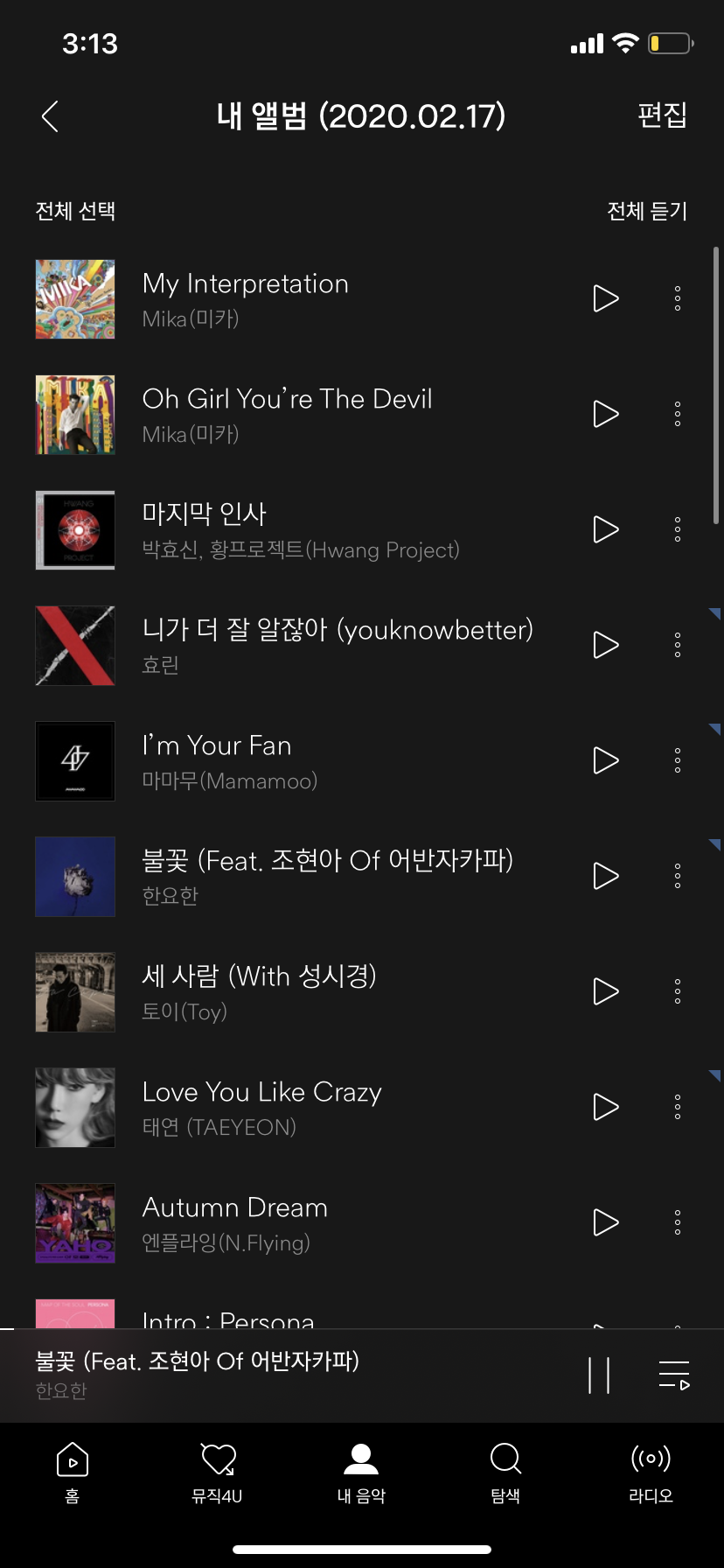Open 내 음악 profile icon
This screenshot has width=724, height=1568.
[x=361, y=1459]
